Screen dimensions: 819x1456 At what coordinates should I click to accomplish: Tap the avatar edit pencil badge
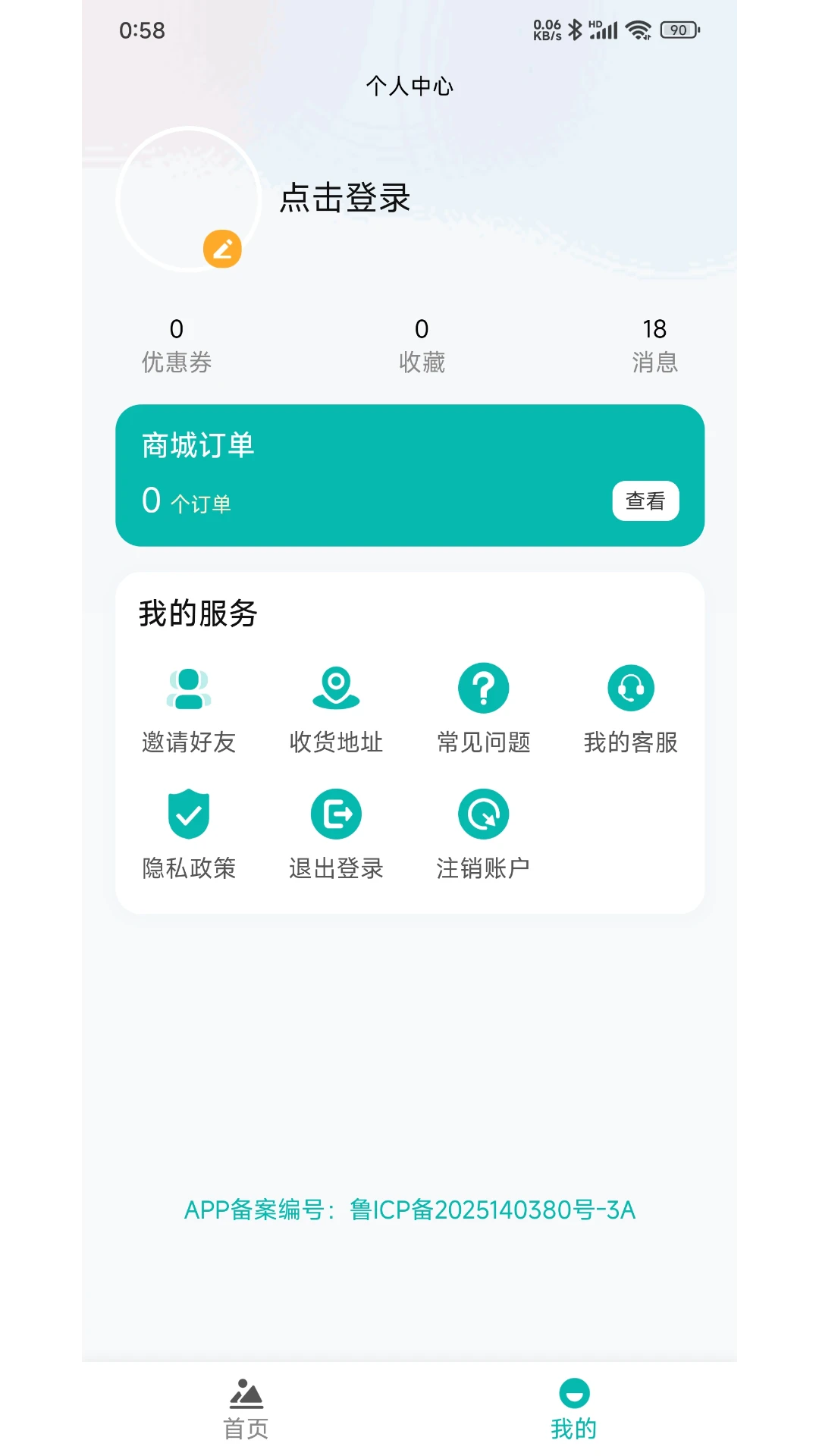coord(222,249)
